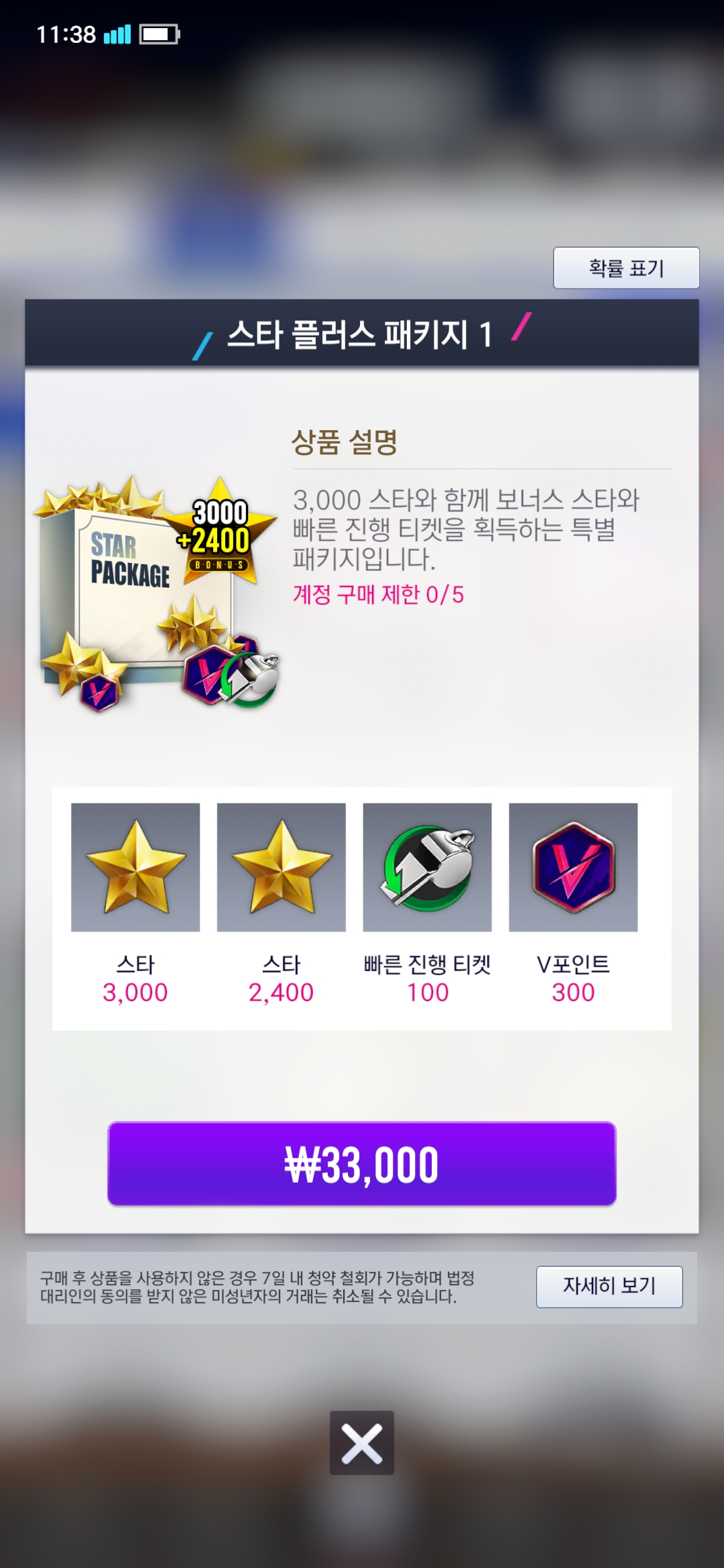The image size is (724, 1568).
Task: View the 빠른 진행 티켓 100 item
Action: click(427, 867)
